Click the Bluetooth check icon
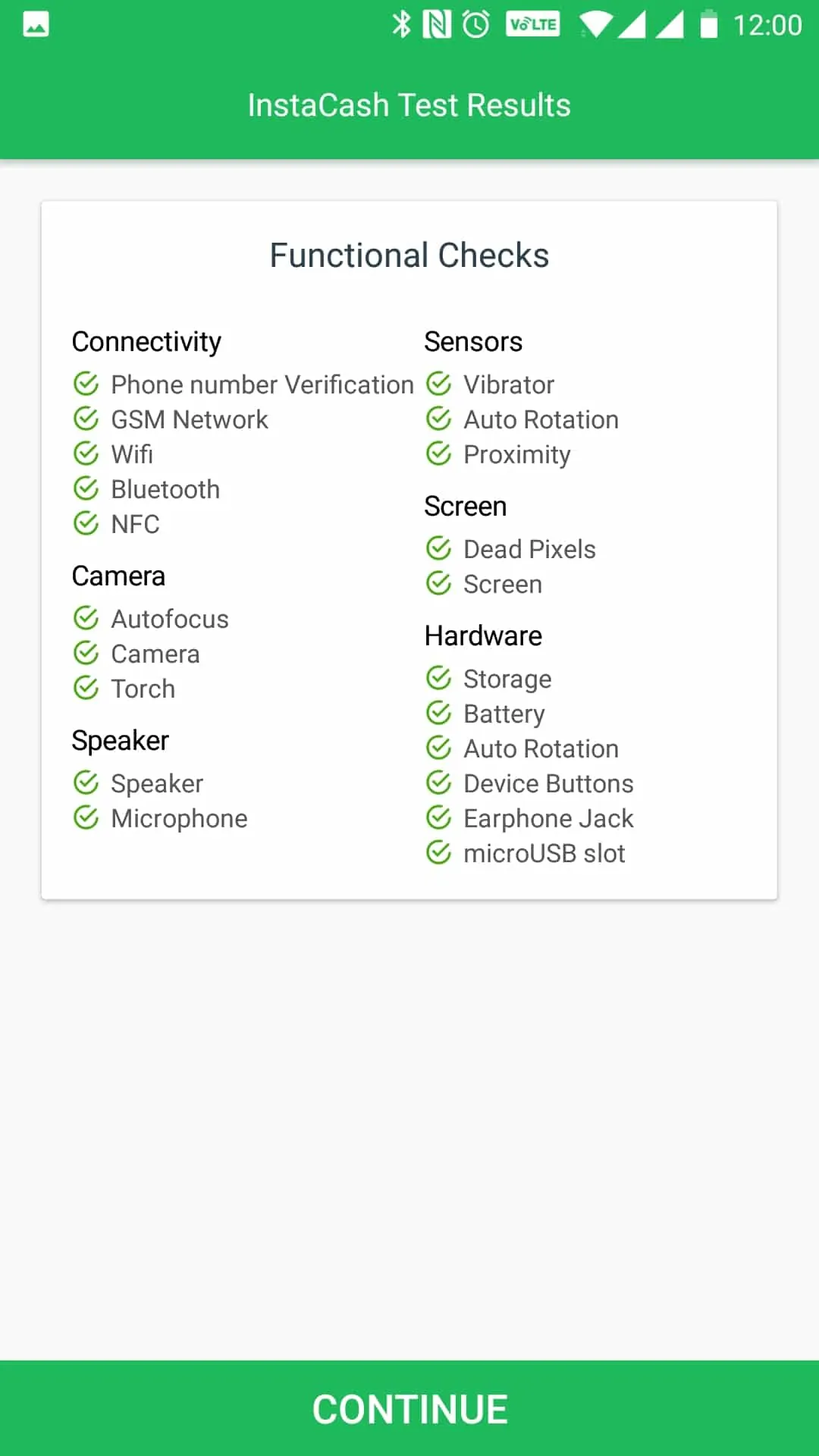Image resolution: width=819 pixels, height=1456 pixels. (x=86, y=488)
